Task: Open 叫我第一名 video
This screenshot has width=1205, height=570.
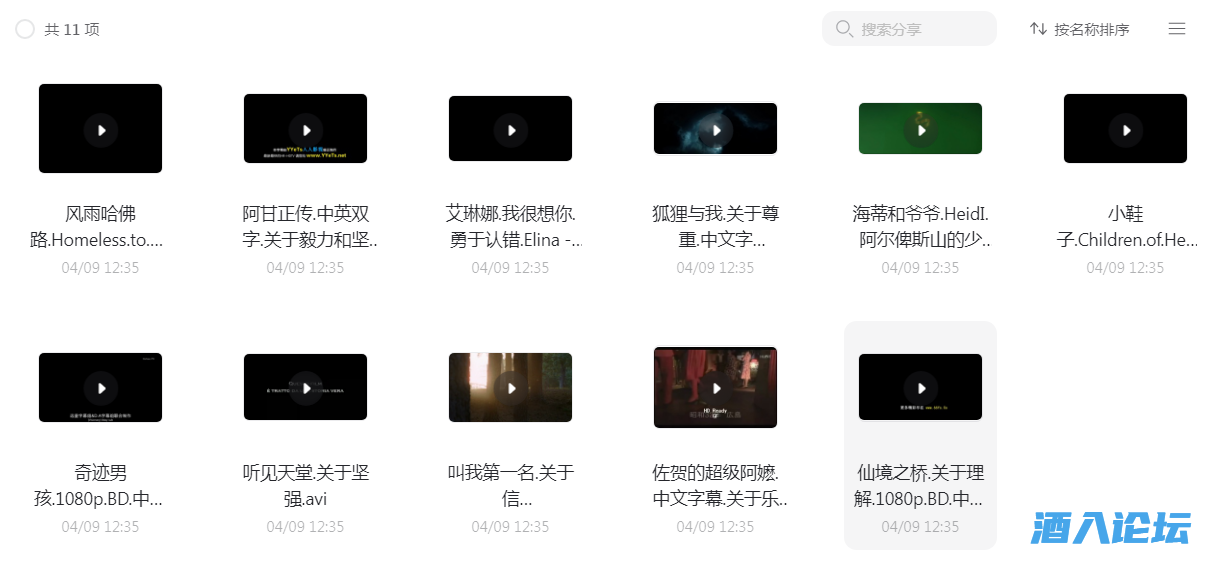Action: [510, 388]
